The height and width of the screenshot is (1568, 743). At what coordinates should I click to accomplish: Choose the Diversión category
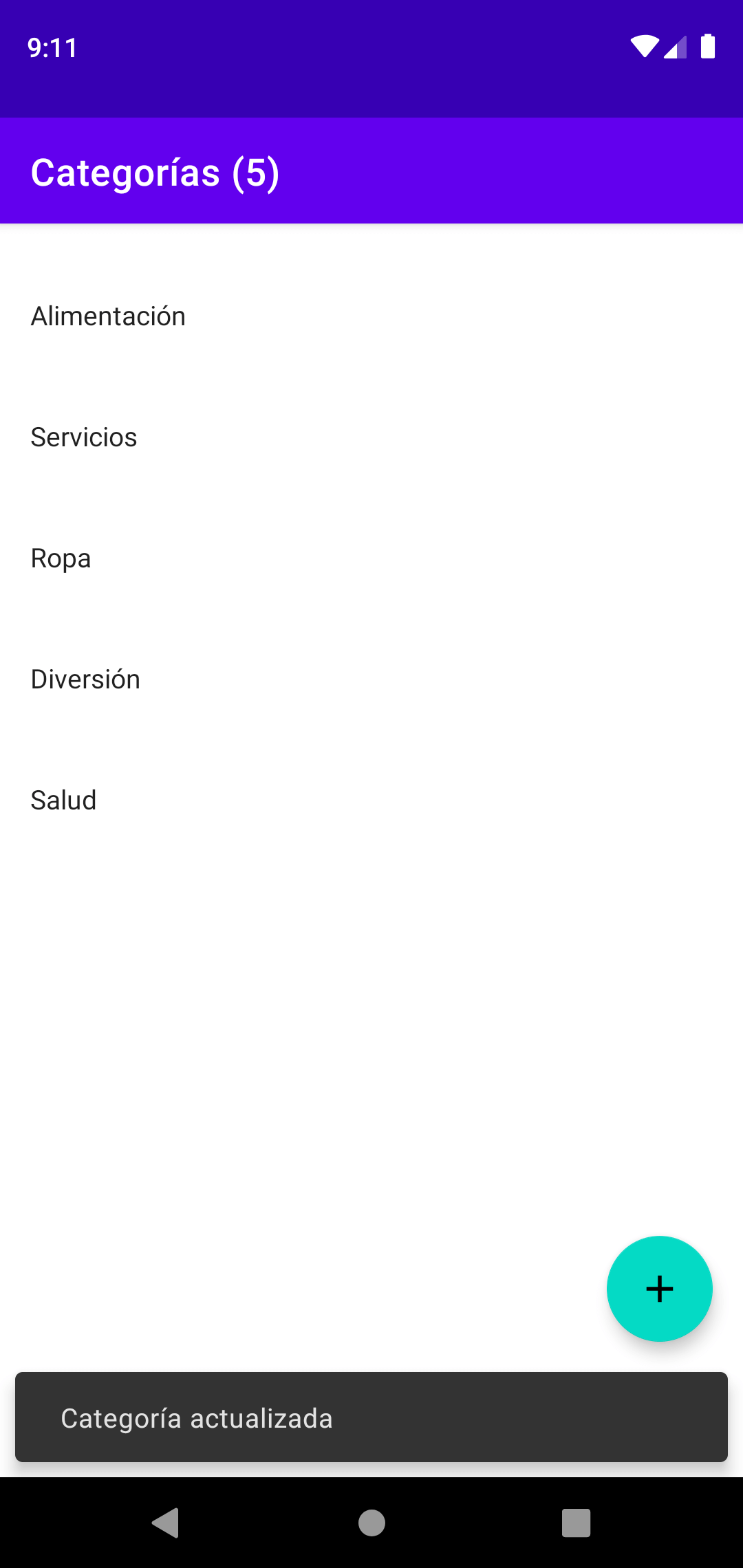click(371, 679)
